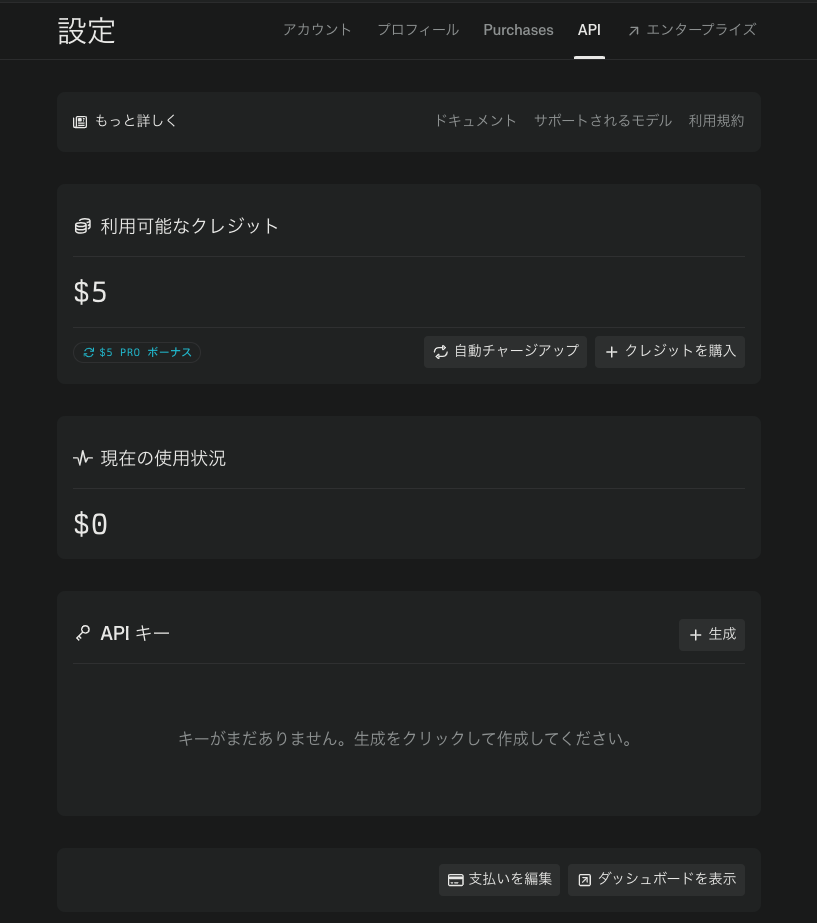Select the API tab
The height and width of the screenshot is (923, 817).
tap(589, 30)
